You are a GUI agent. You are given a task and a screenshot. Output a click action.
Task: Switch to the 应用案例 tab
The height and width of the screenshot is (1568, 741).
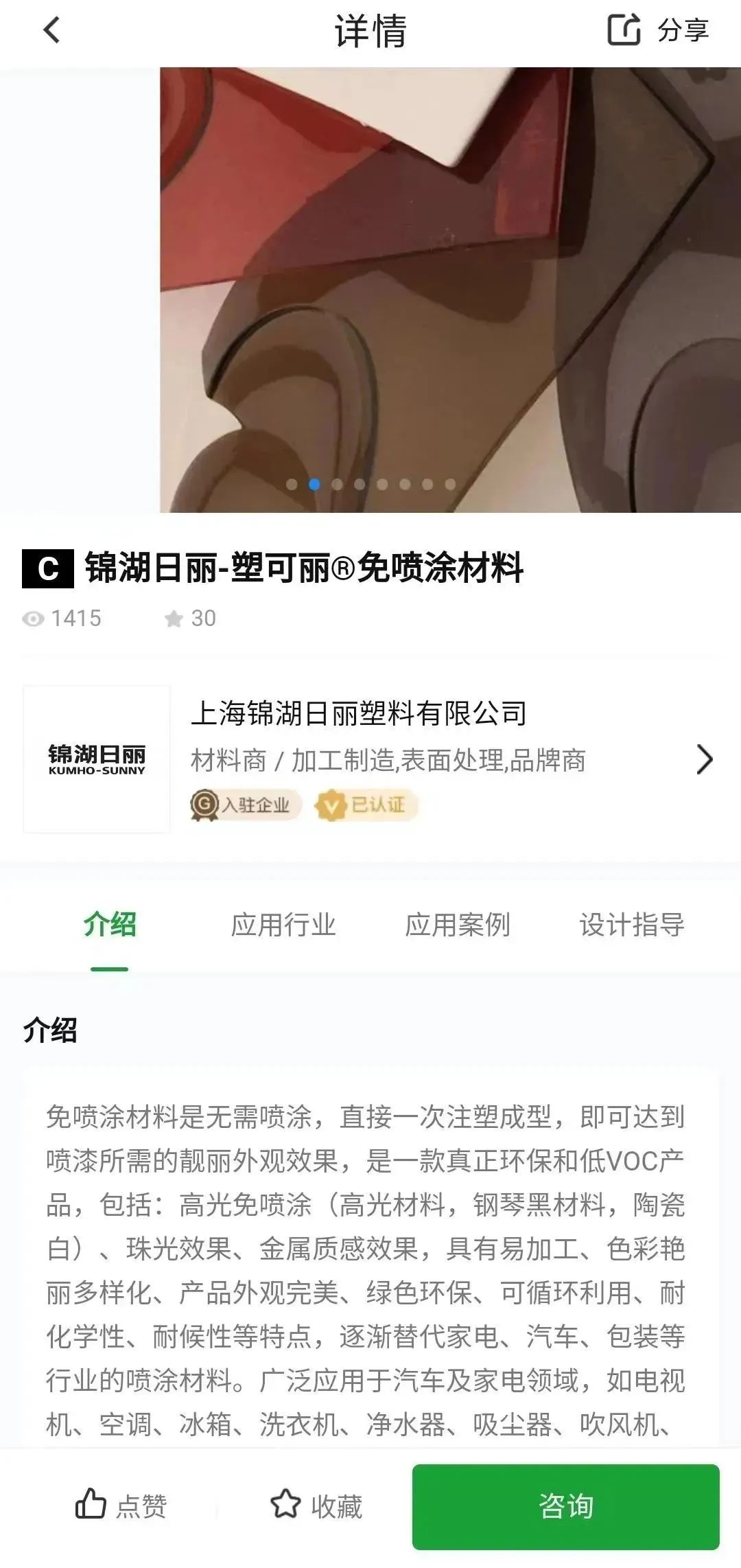[x=458, y=925]
